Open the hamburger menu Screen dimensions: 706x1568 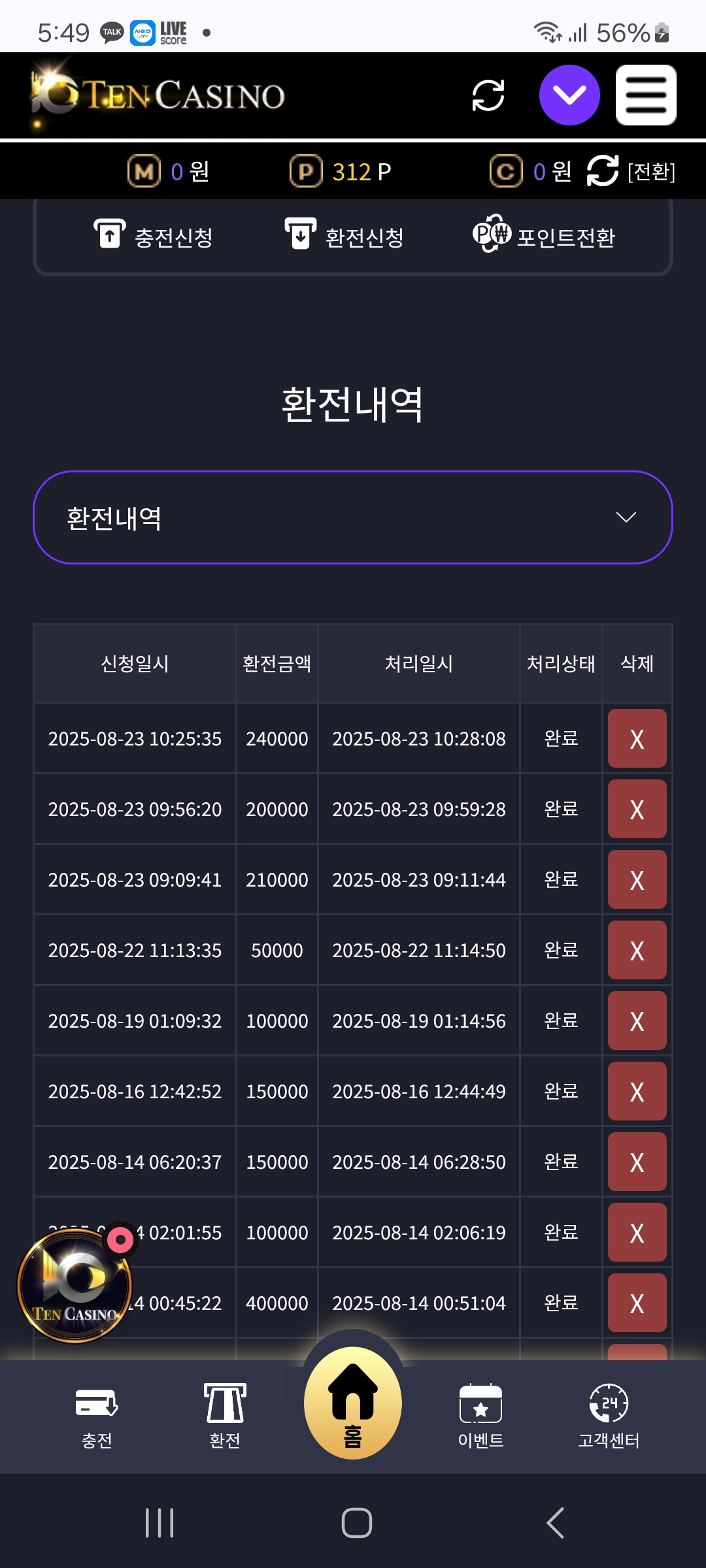(646, 95)
